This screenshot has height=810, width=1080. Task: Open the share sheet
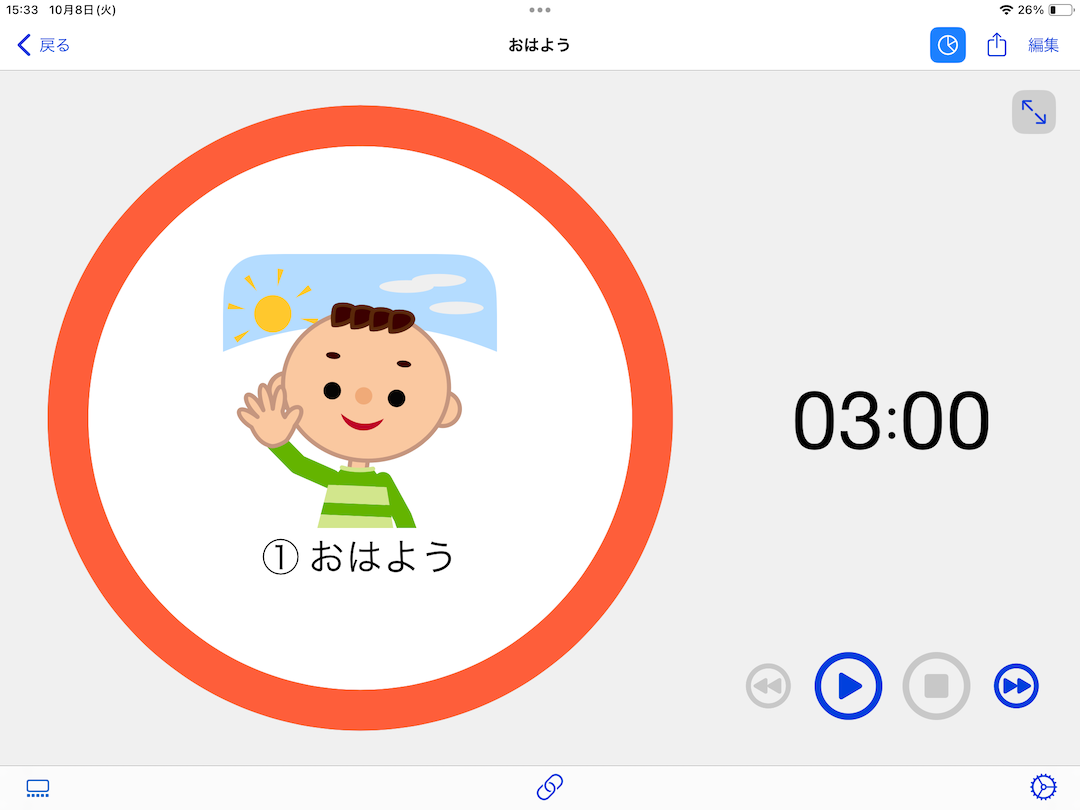point(996,45)
